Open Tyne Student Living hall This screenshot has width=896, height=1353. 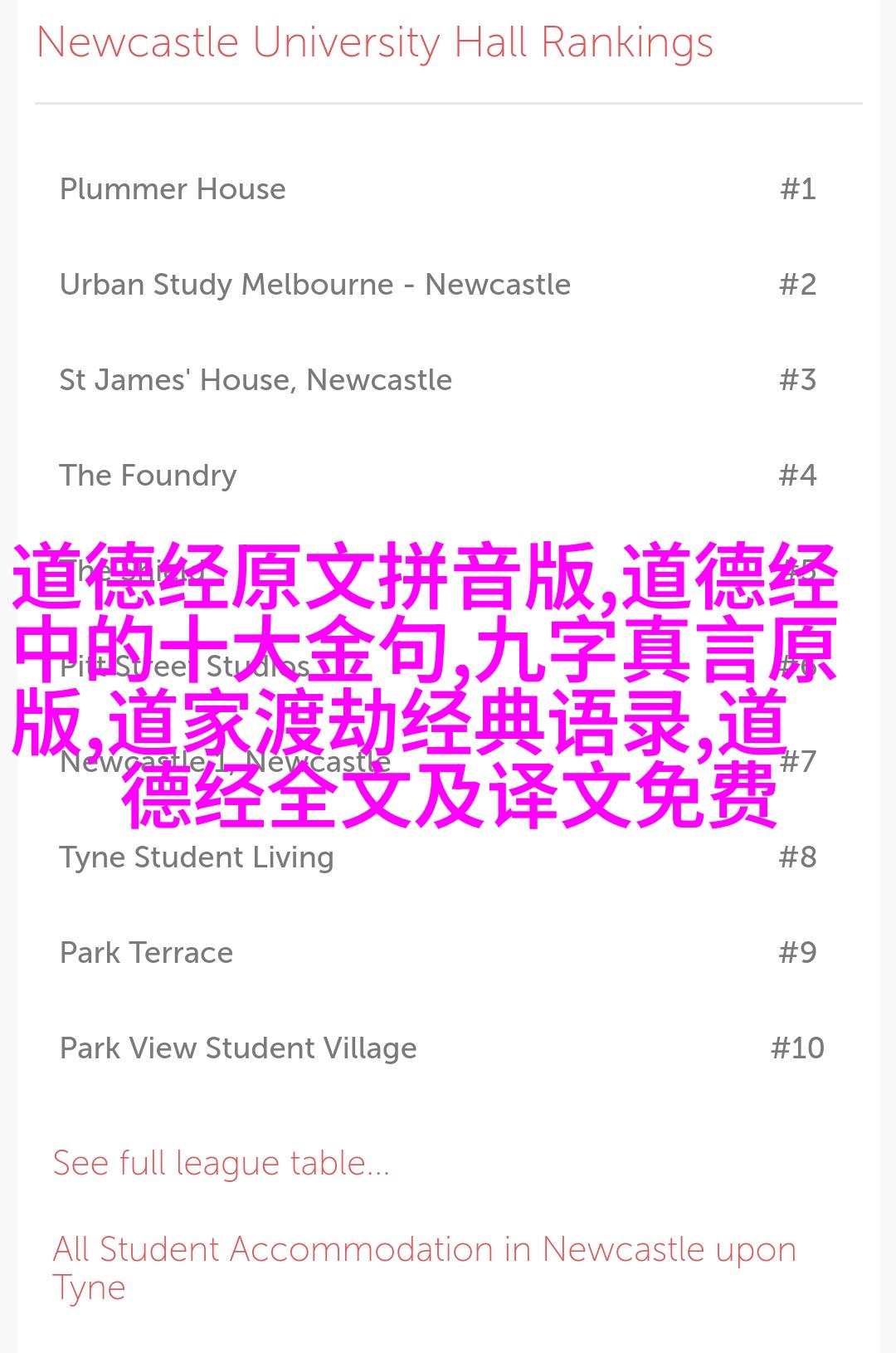pos(197,857)
